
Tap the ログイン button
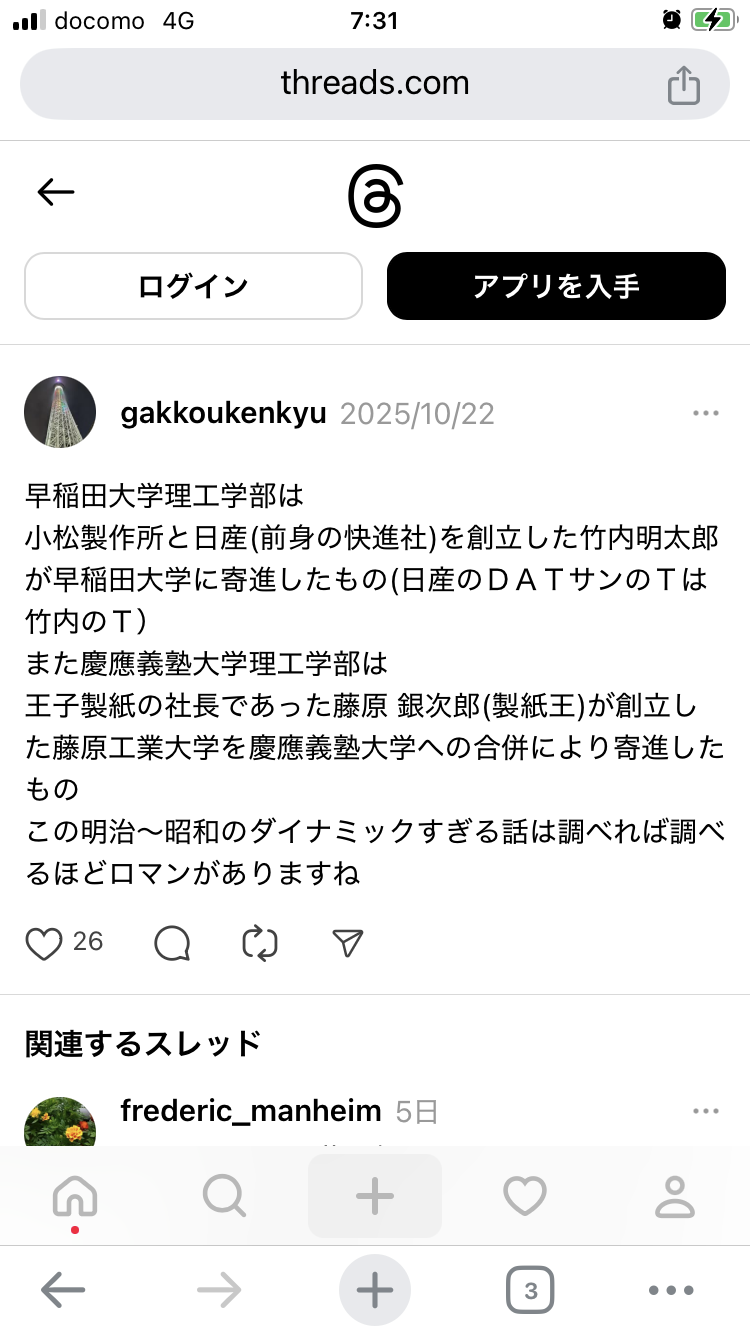[x=193, y=286]
